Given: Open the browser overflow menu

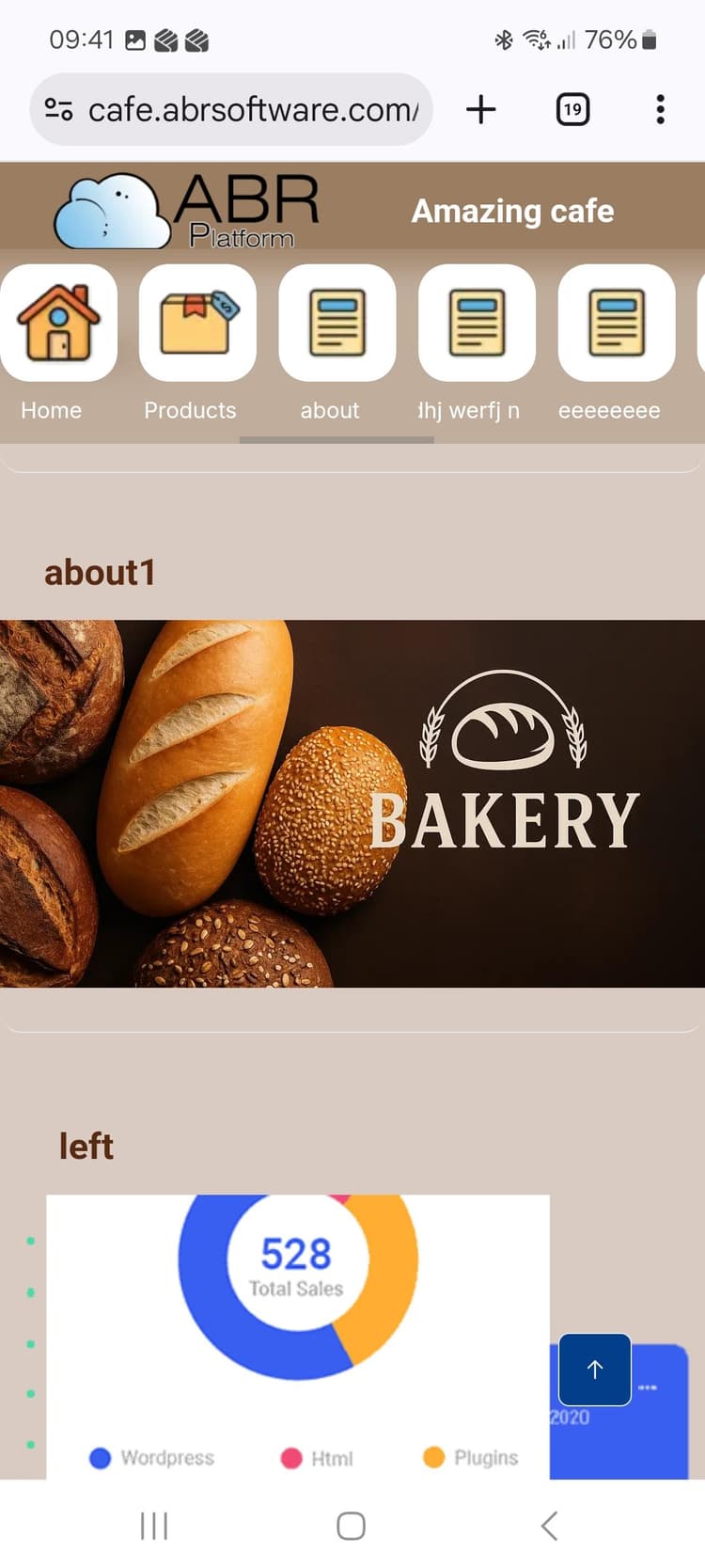Looking at the screenshot, I should 660,110.
